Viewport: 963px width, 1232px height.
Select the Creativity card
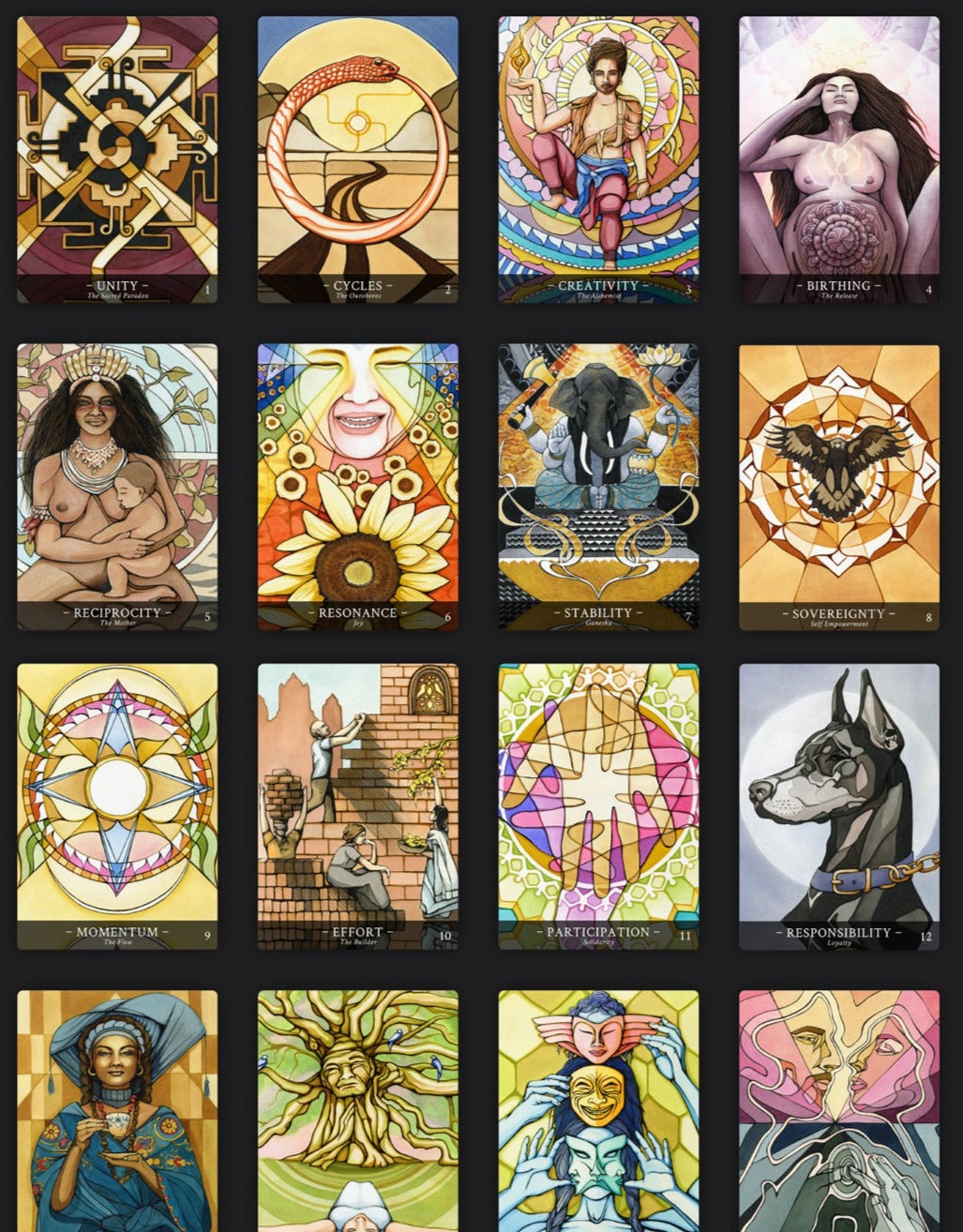pyautogui.click(x=598, y=159)
